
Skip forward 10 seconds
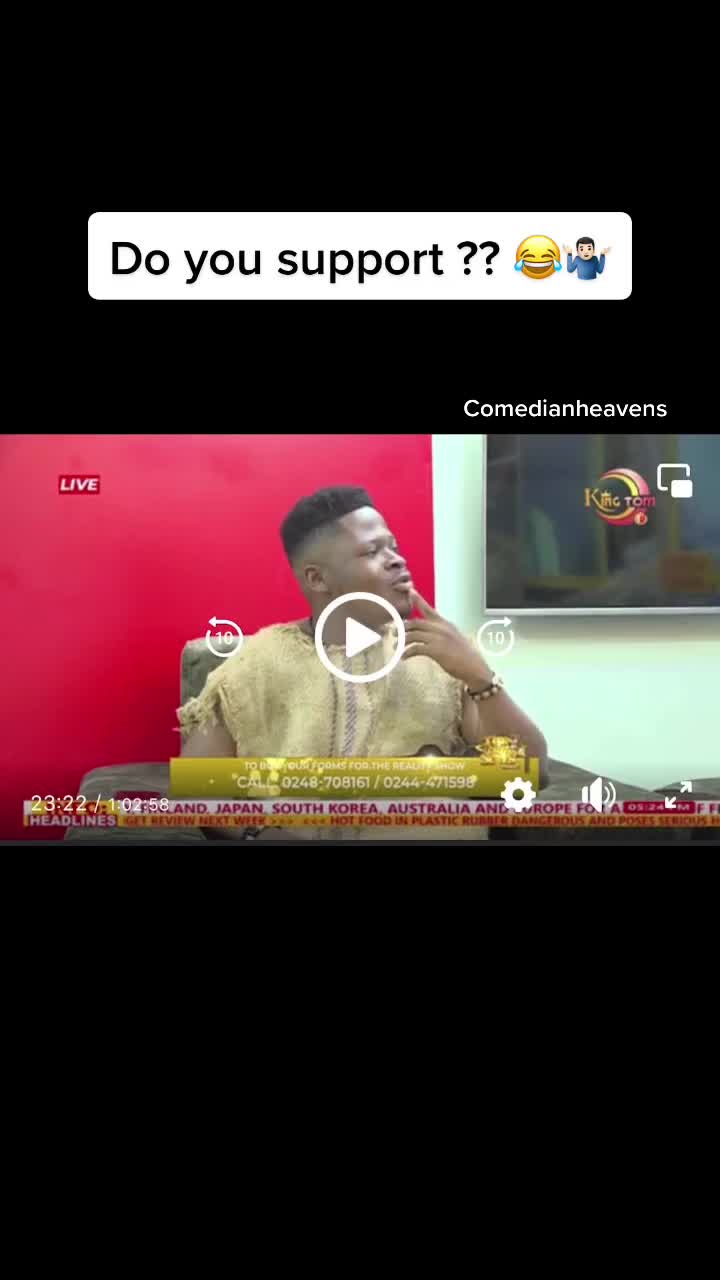coord(495,637)
